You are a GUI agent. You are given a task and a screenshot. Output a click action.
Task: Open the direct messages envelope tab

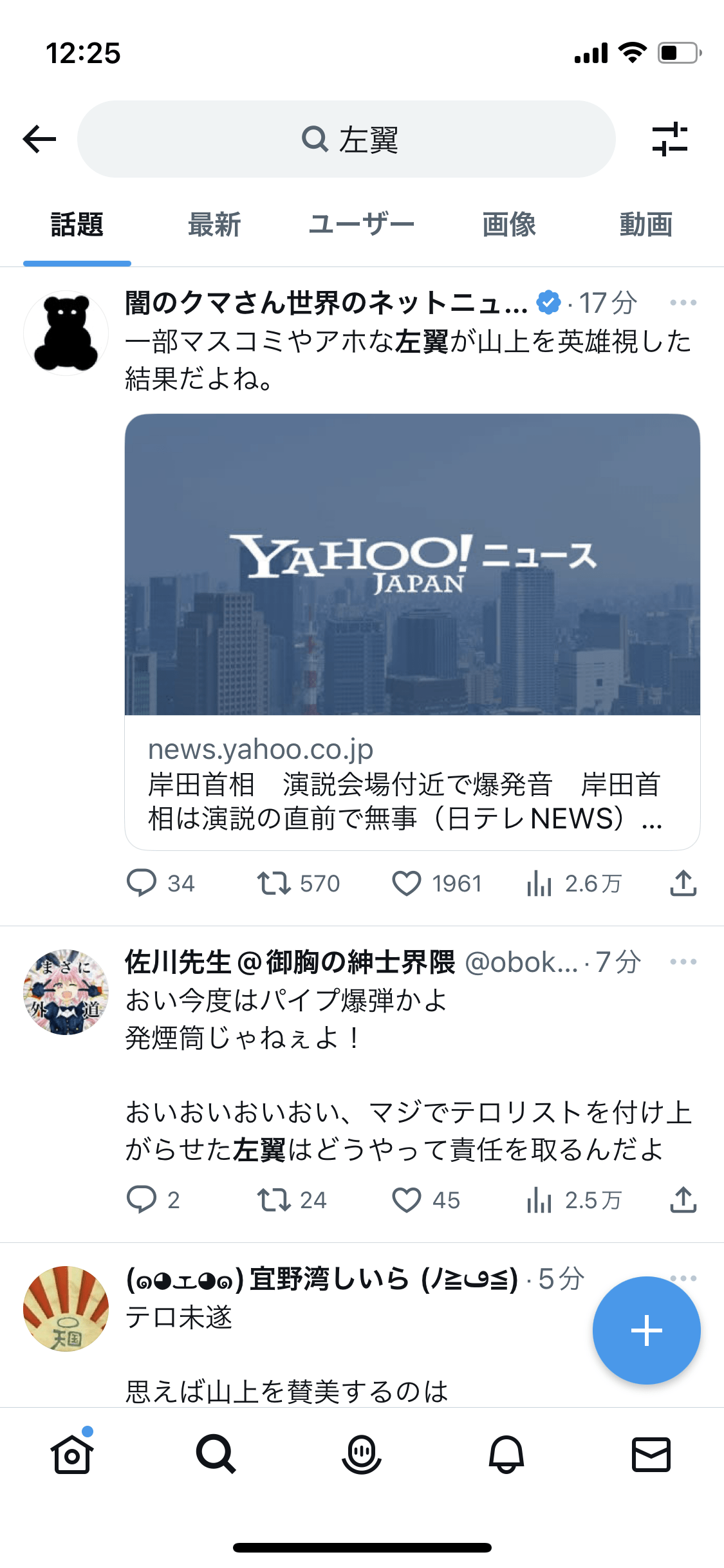651,1455
